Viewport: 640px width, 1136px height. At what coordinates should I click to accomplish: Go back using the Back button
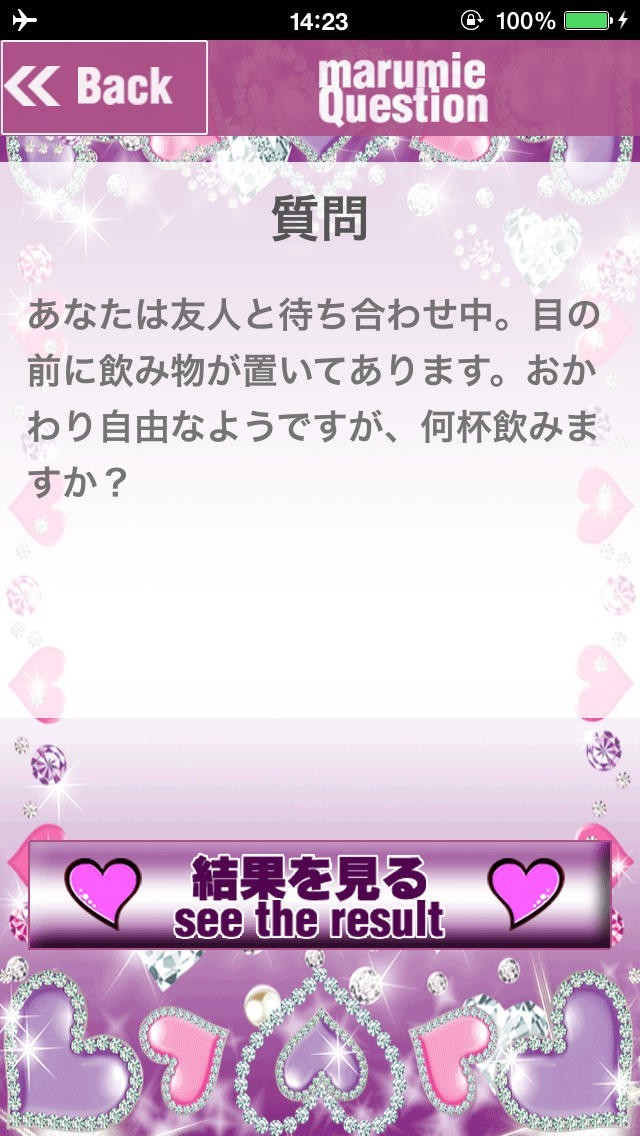(104, 87)
